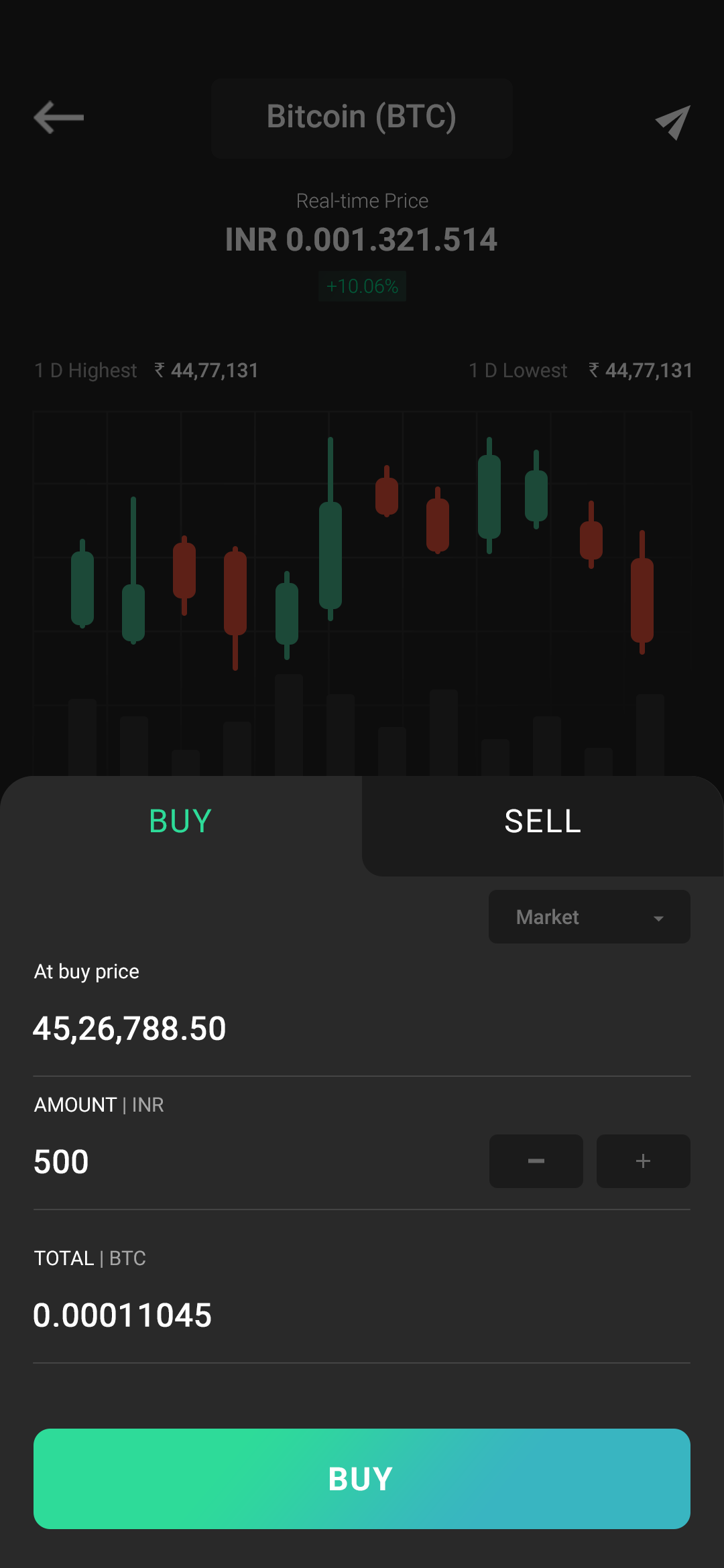Confirm purchase with the large BUY button
724x1568 pixels.
pyautogui.click(x=362, y=1479)
